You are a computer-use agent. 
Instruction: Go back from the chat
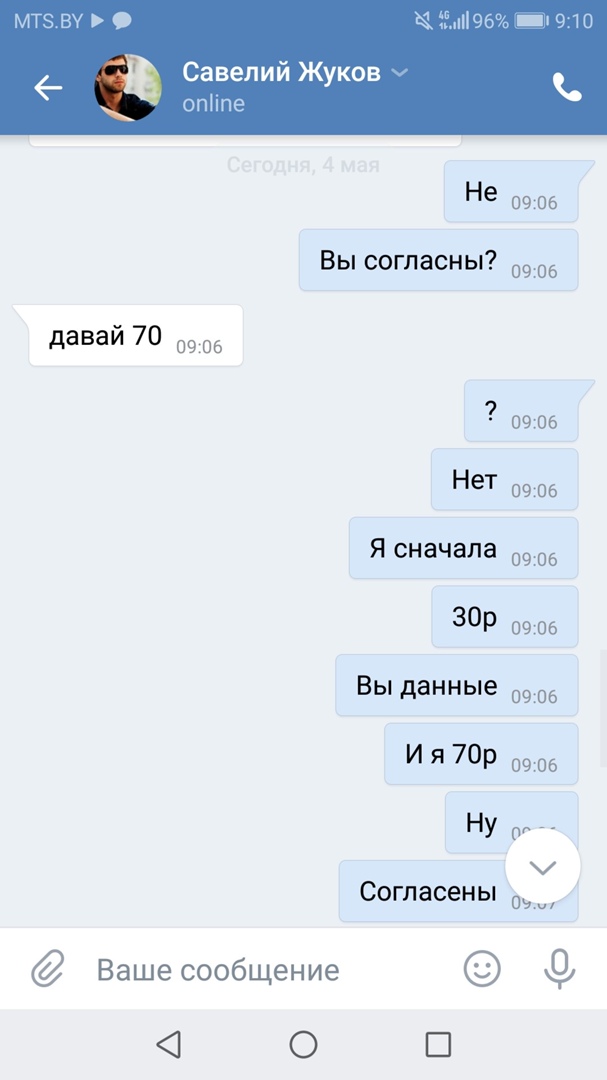point(48,88)
